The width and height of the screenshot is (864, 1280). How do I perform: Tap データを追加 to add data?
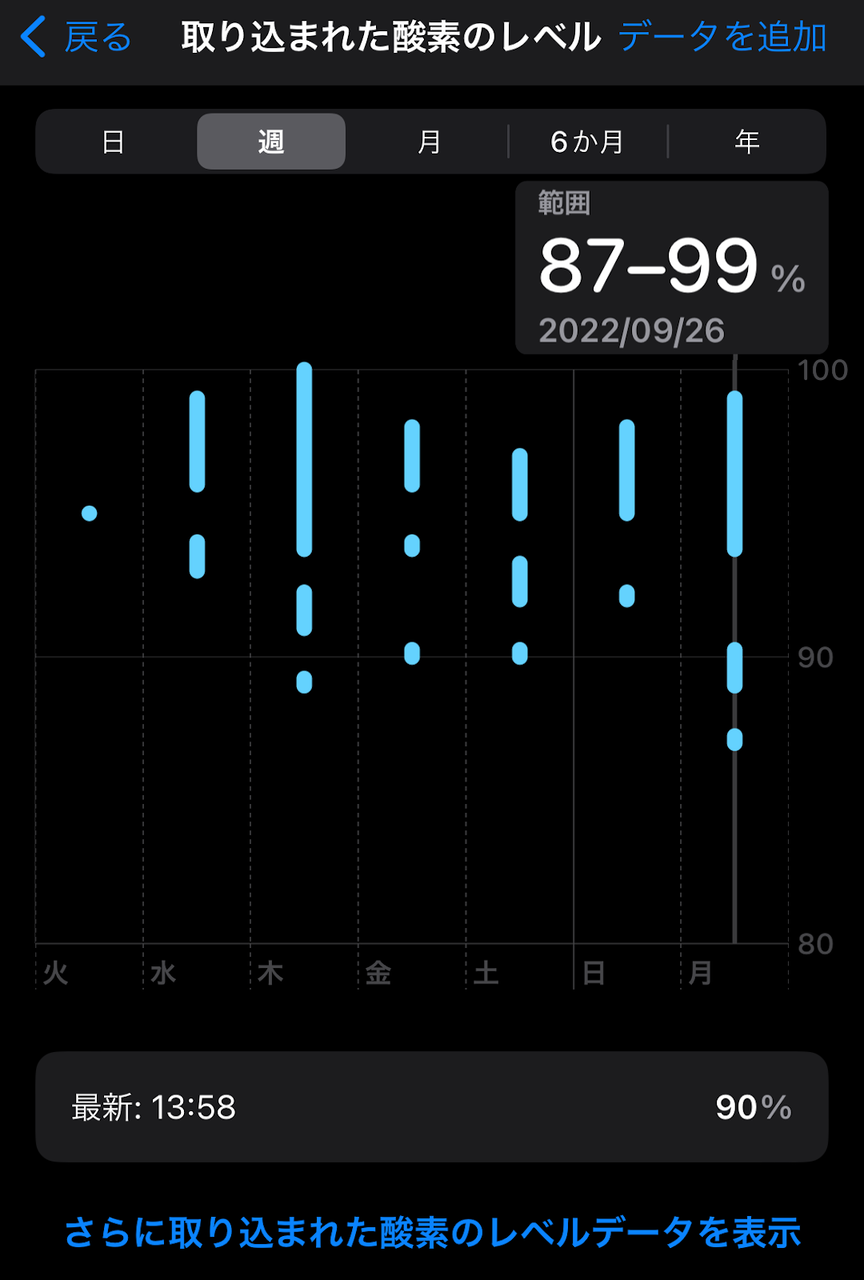(722, 38)
